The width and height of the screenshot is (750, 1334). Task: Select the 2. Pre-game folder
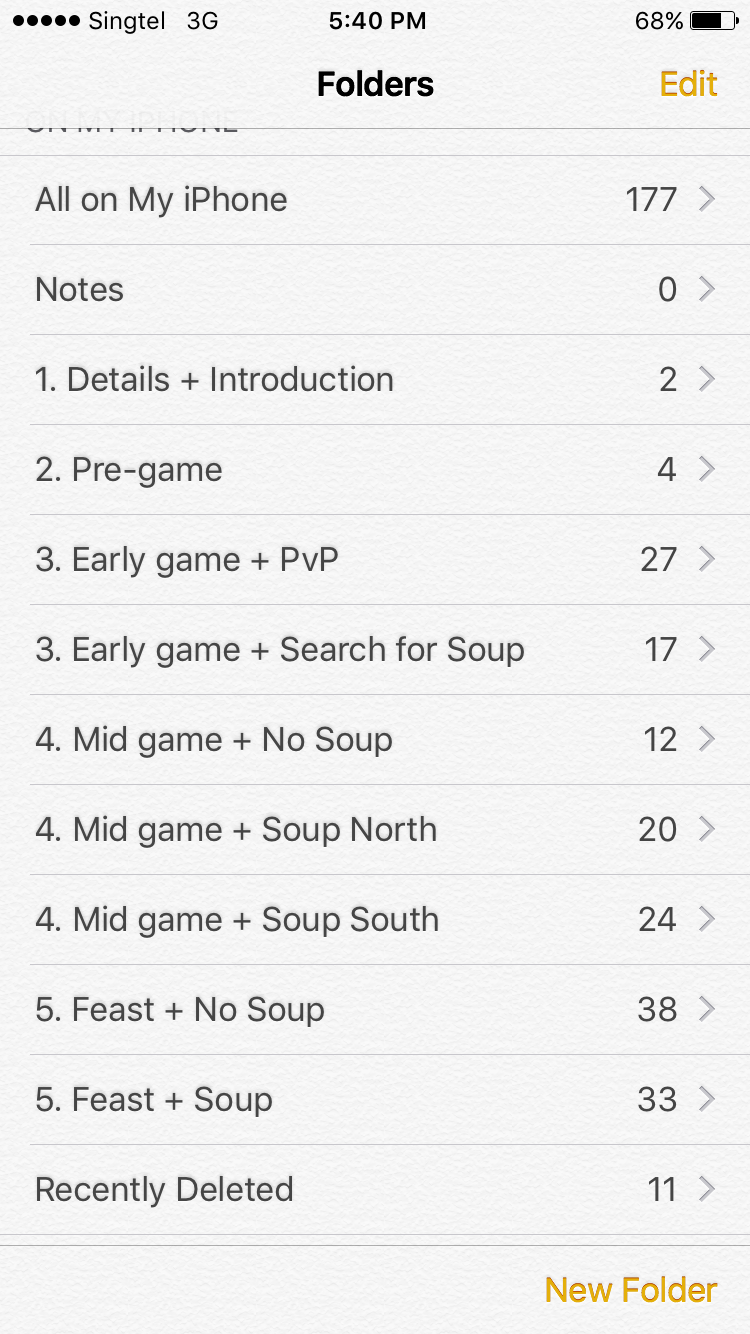coord(375,470)
